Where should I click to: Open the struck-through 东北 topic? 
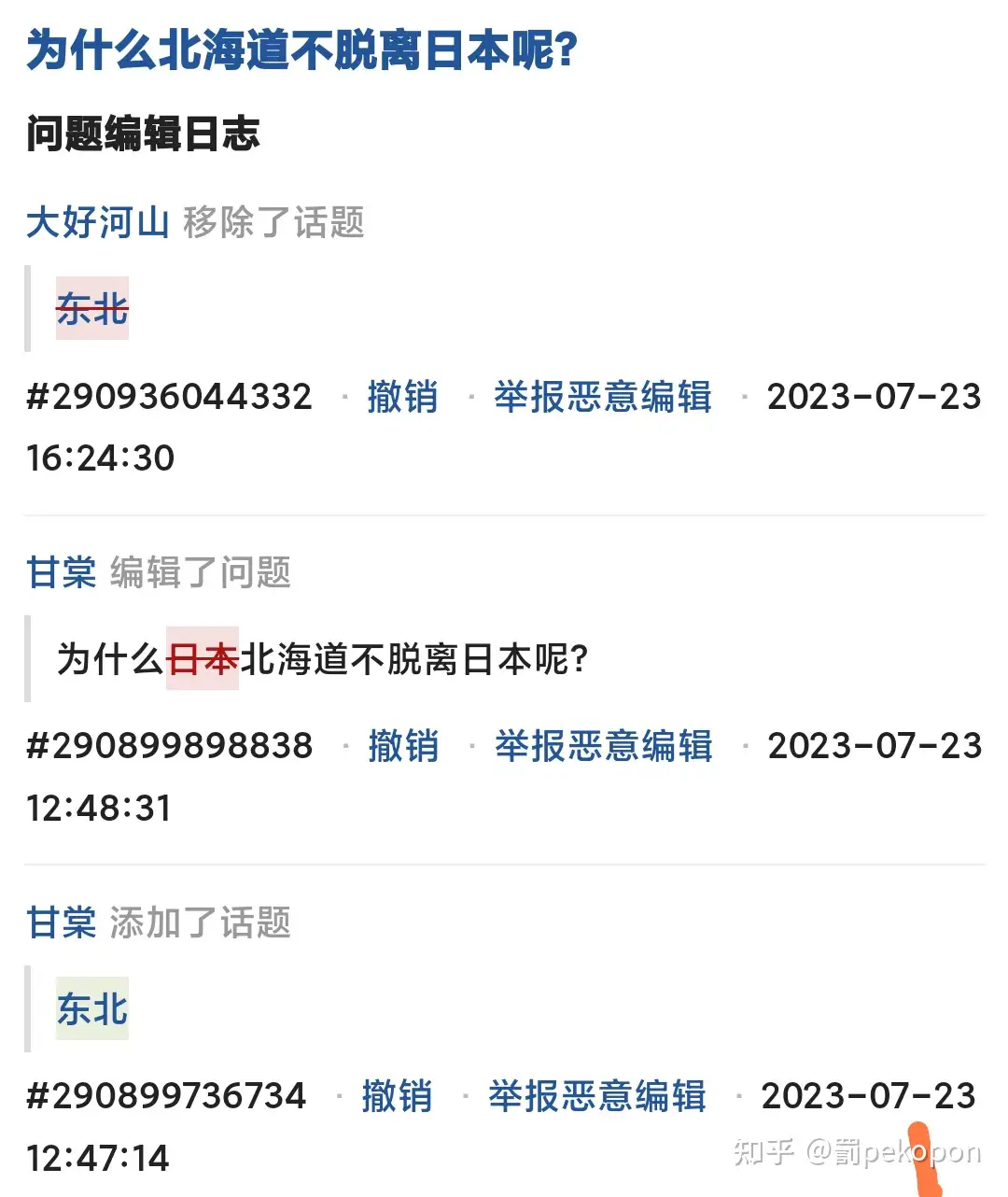(x=91, y=309)
